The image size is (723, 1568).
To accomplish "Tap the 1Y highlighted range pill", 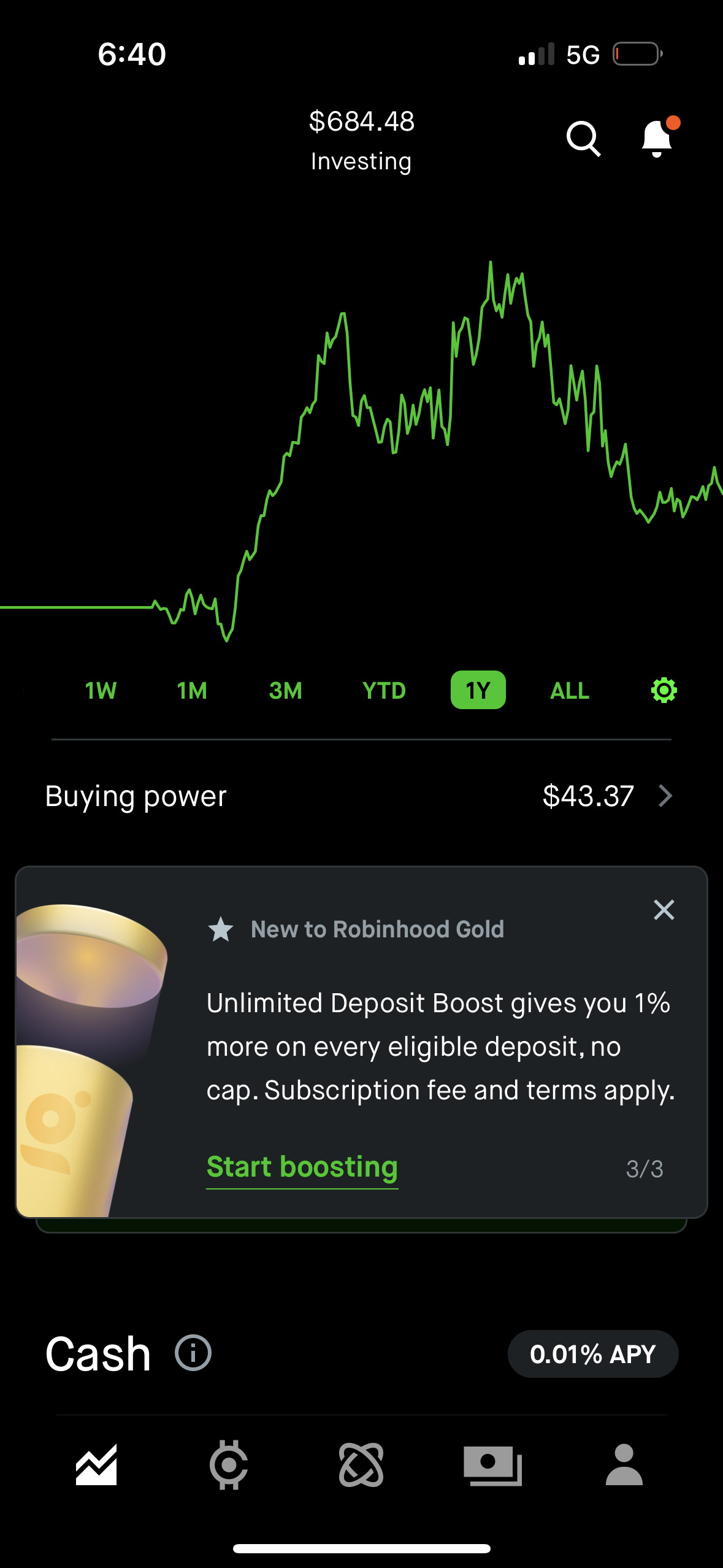I will coord(478,690).
